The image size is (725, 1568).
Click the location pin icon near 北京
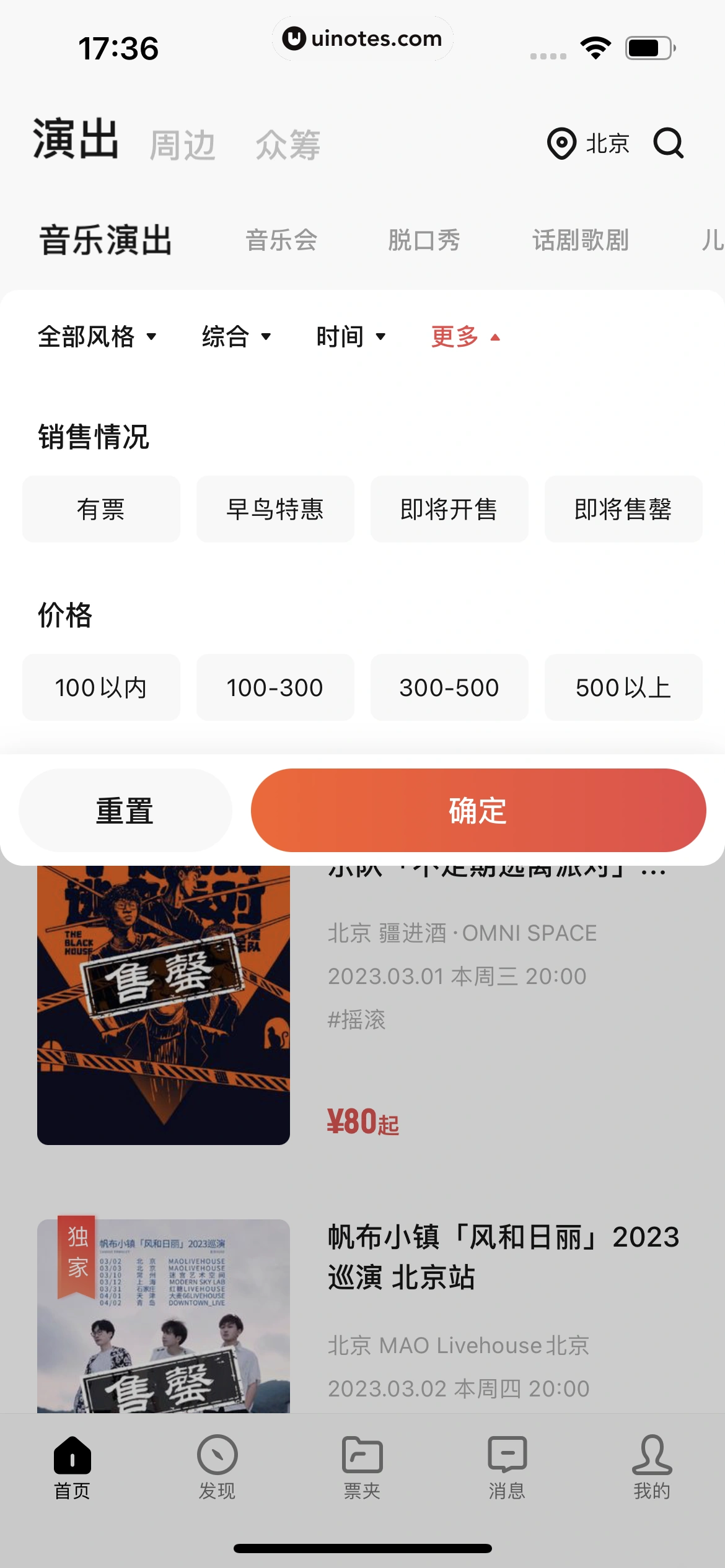(x=561, y=144)
